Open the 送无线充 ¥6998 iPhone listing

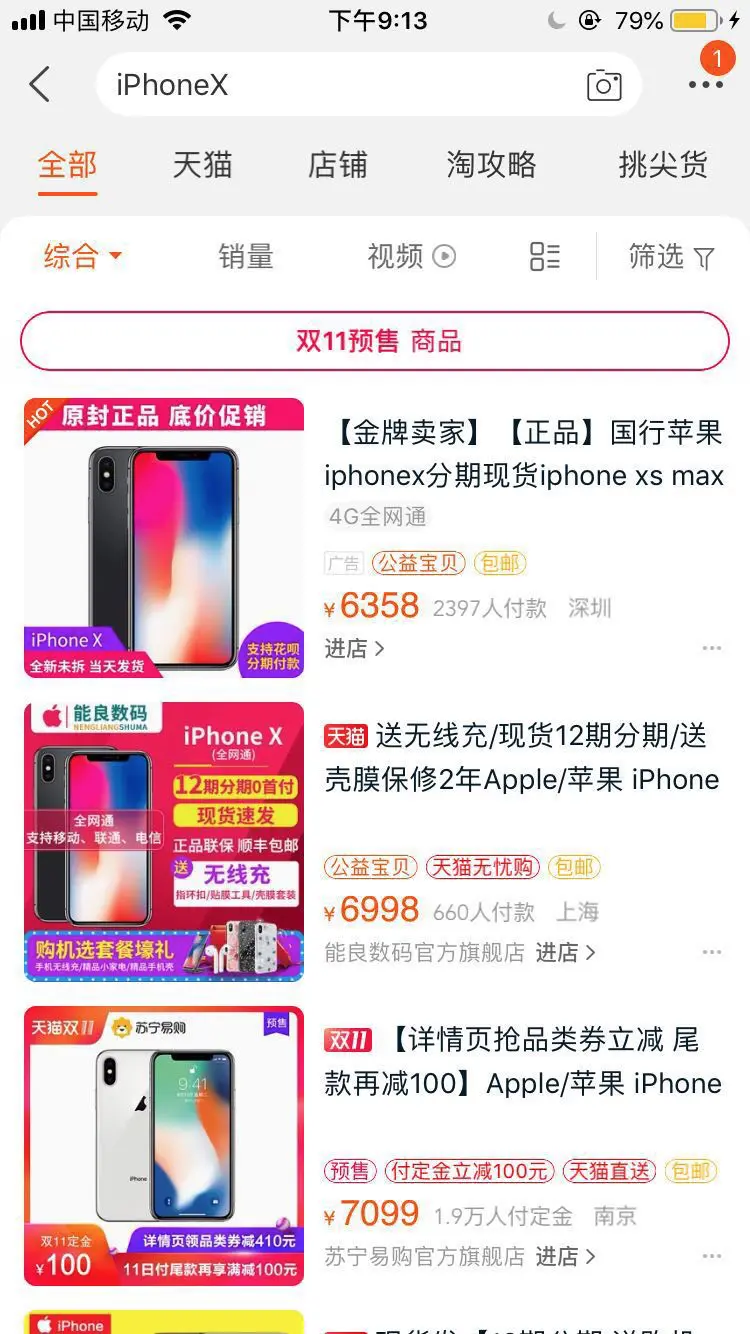(x=521, y=758)
